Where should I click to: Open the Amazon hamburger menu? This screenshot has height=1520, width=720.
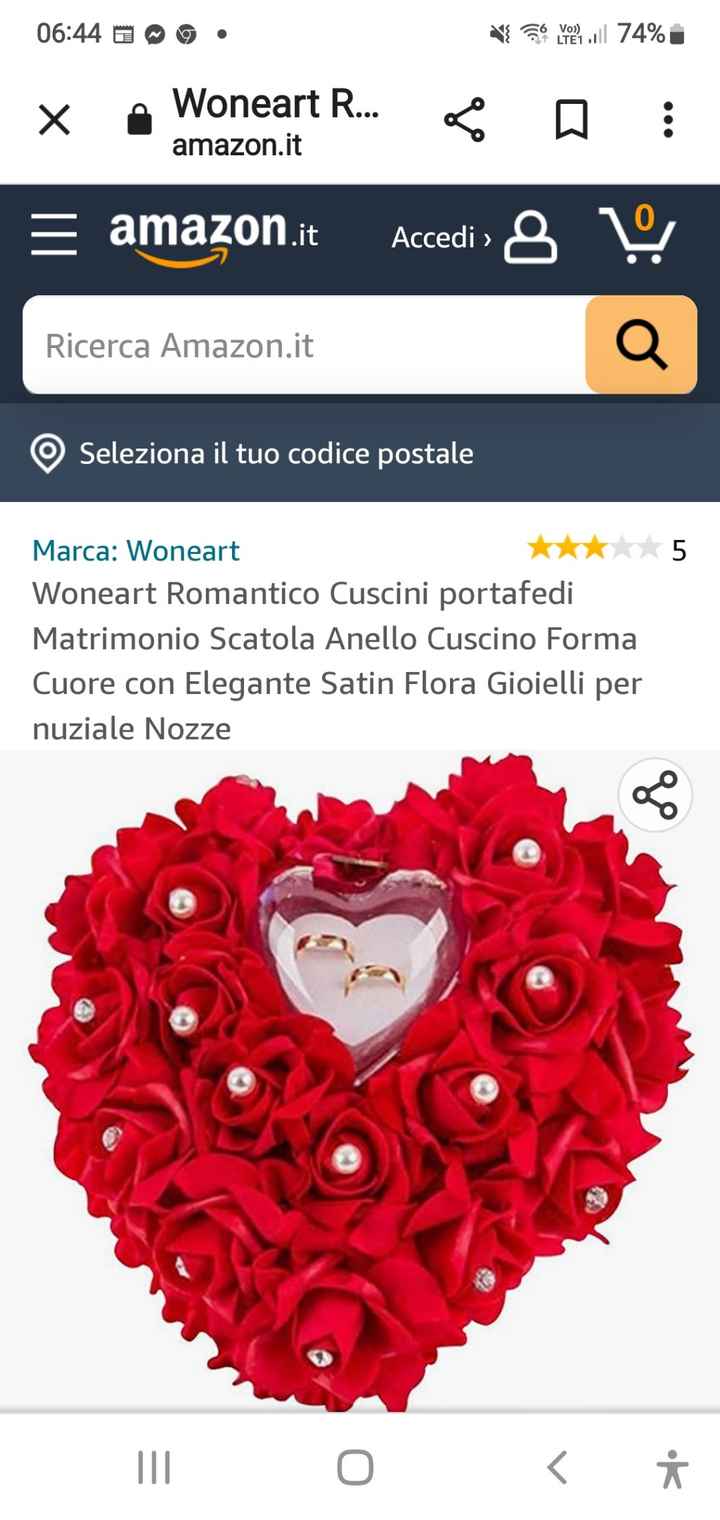point(53,235)
